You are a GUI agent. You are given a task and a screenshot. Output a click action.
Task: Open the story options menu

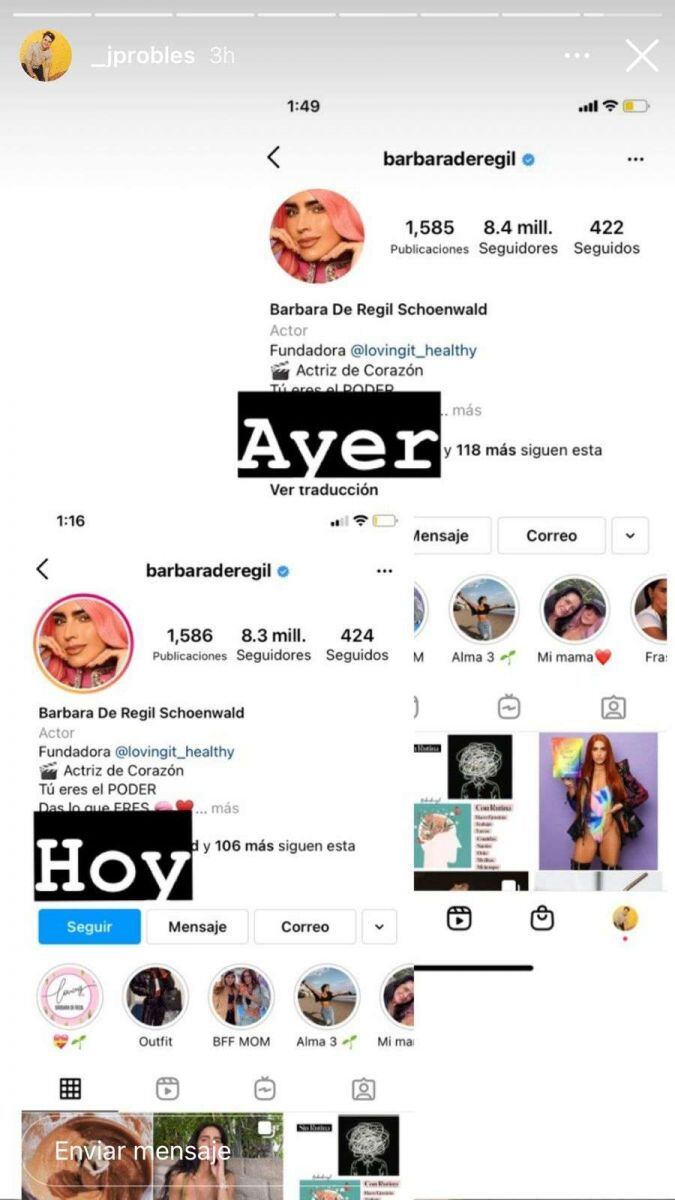[x=577, y=56]
